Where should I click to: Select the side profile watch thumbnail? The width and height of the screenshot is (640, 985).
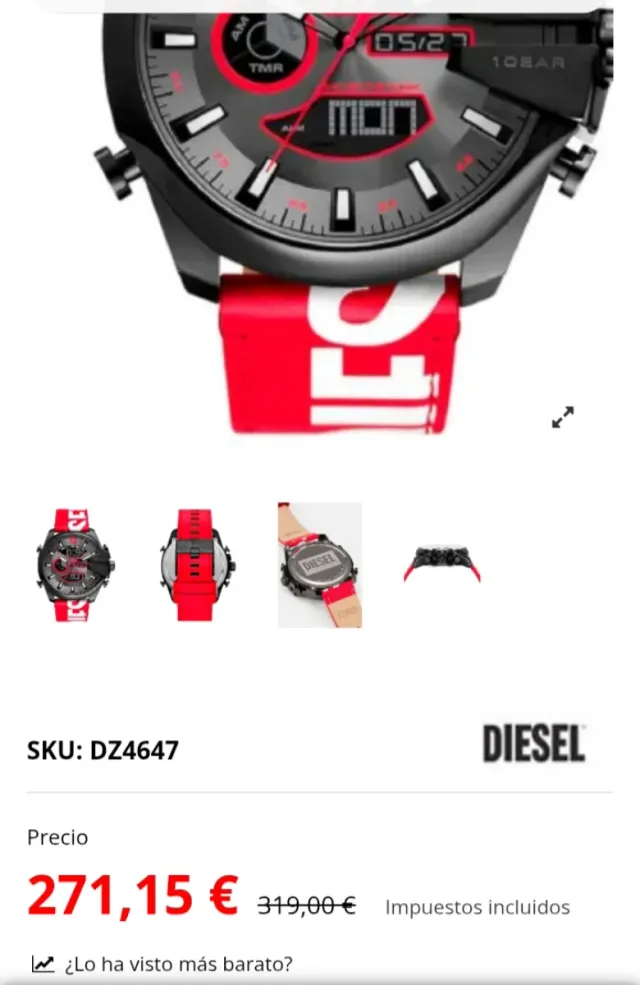click(x=442, y=565)
